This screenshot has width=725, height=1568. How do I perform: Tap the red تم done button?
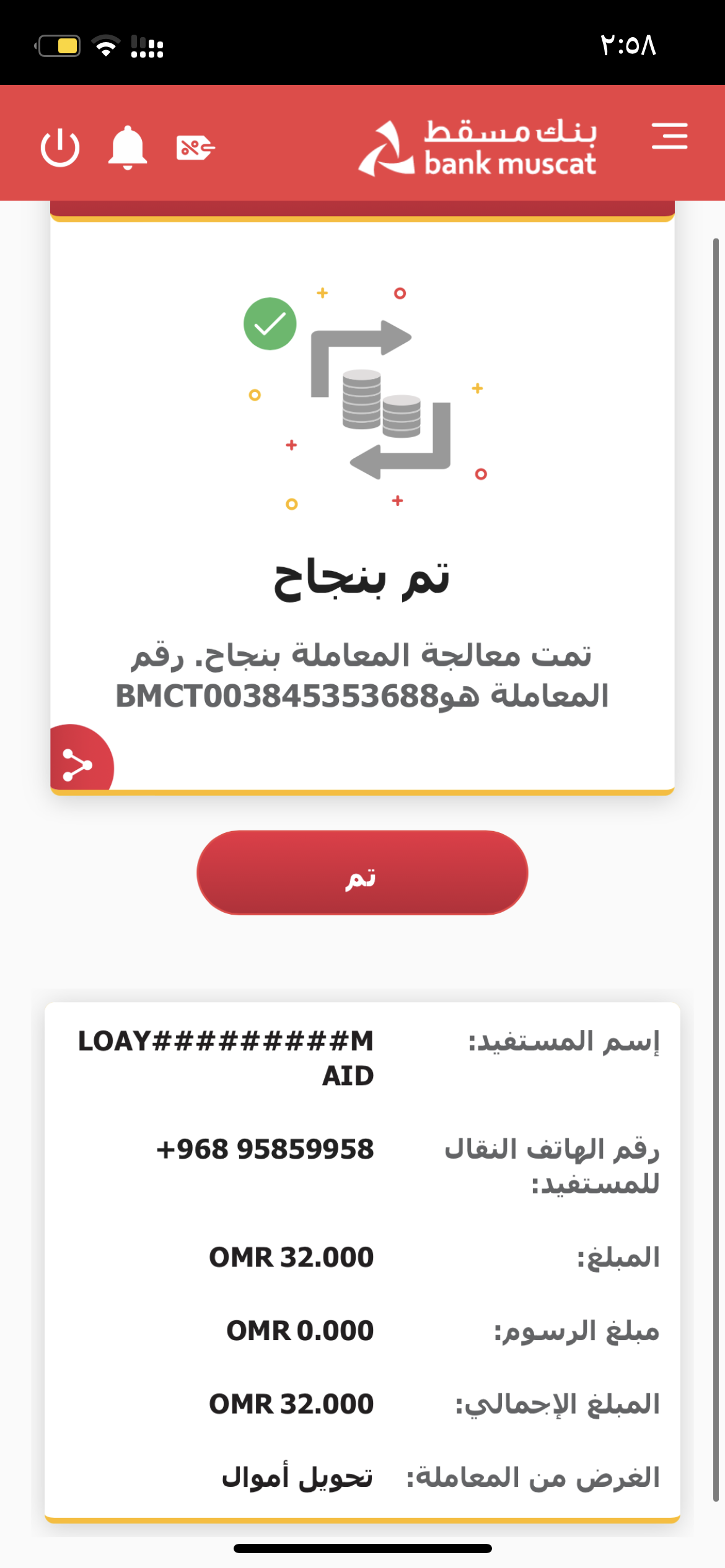click(362, 872)
